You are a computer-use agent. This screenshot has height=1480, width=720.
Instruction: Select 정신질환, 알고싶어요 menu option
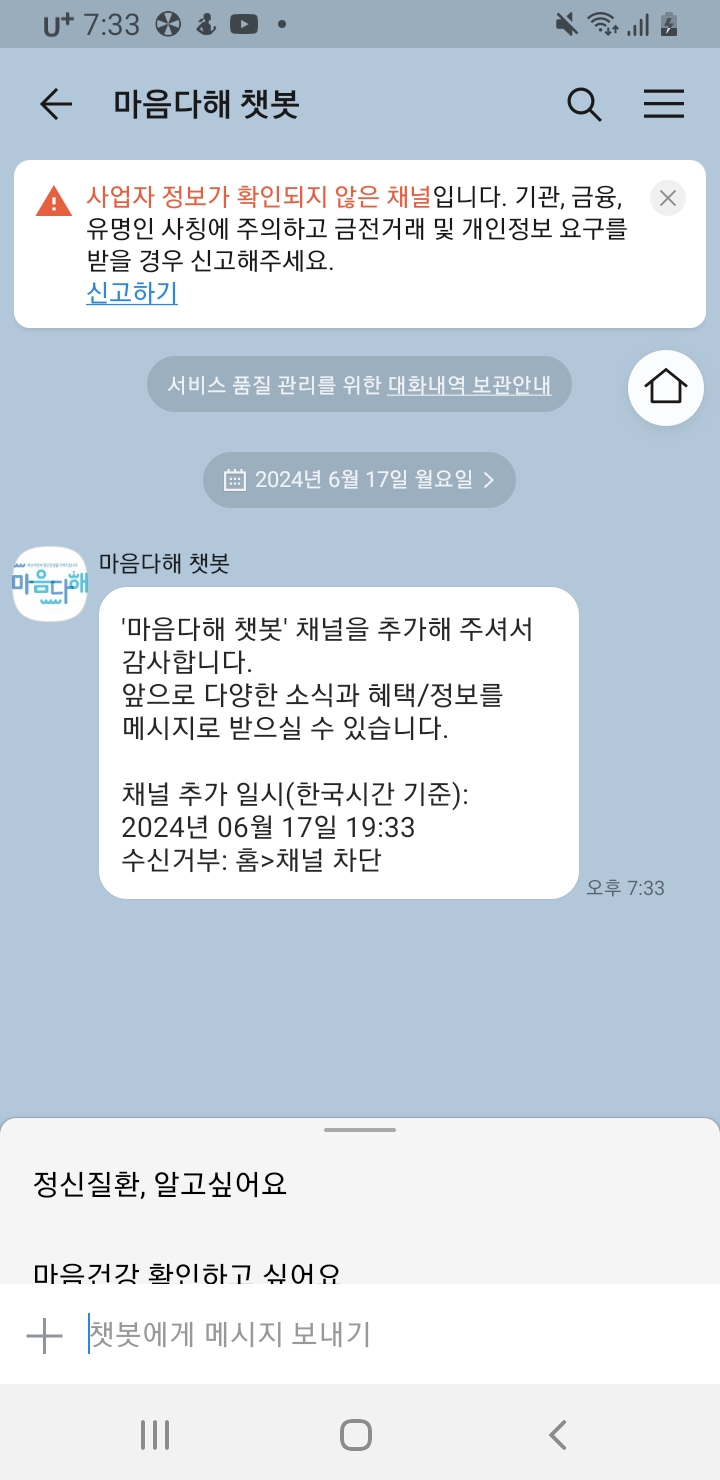160,1184
